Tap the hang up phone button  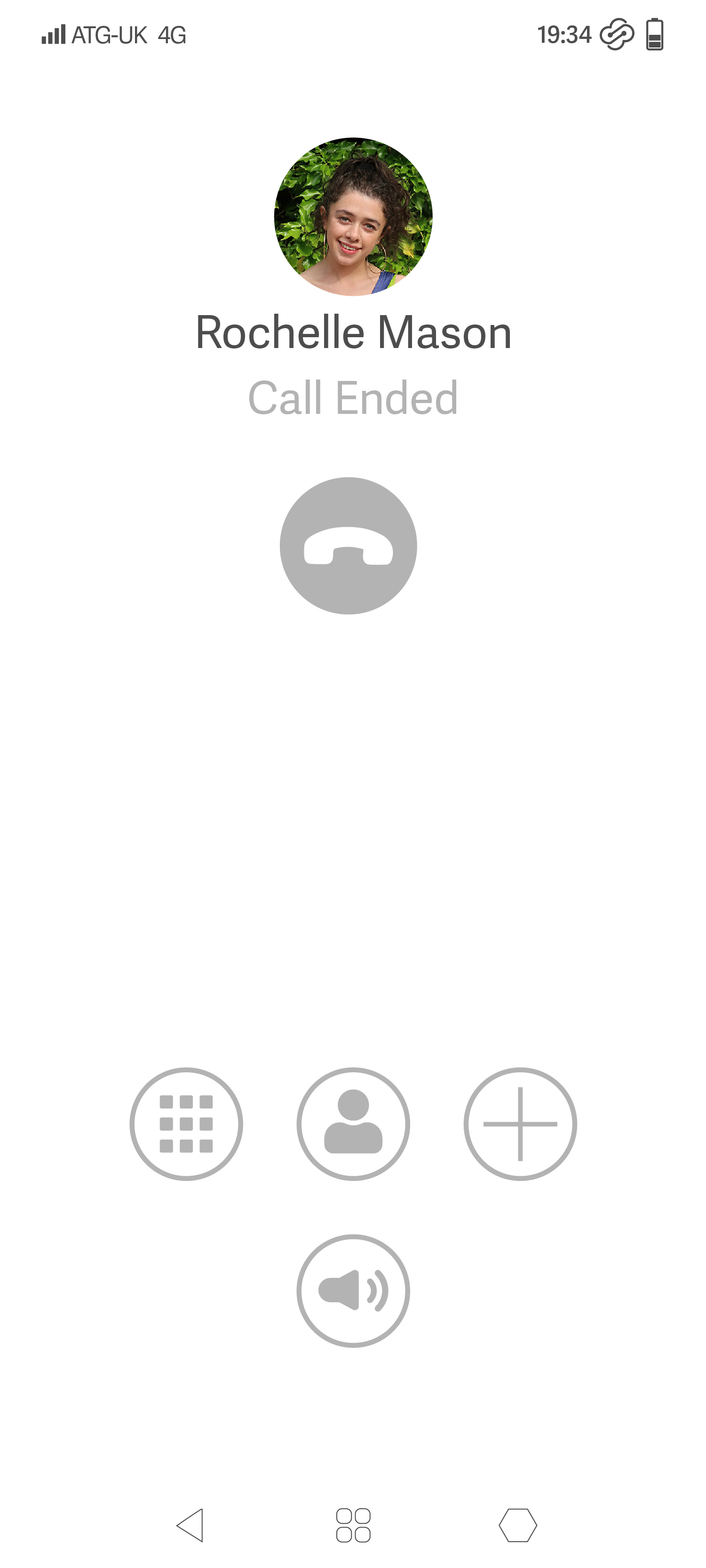click(x=348, y=546)
